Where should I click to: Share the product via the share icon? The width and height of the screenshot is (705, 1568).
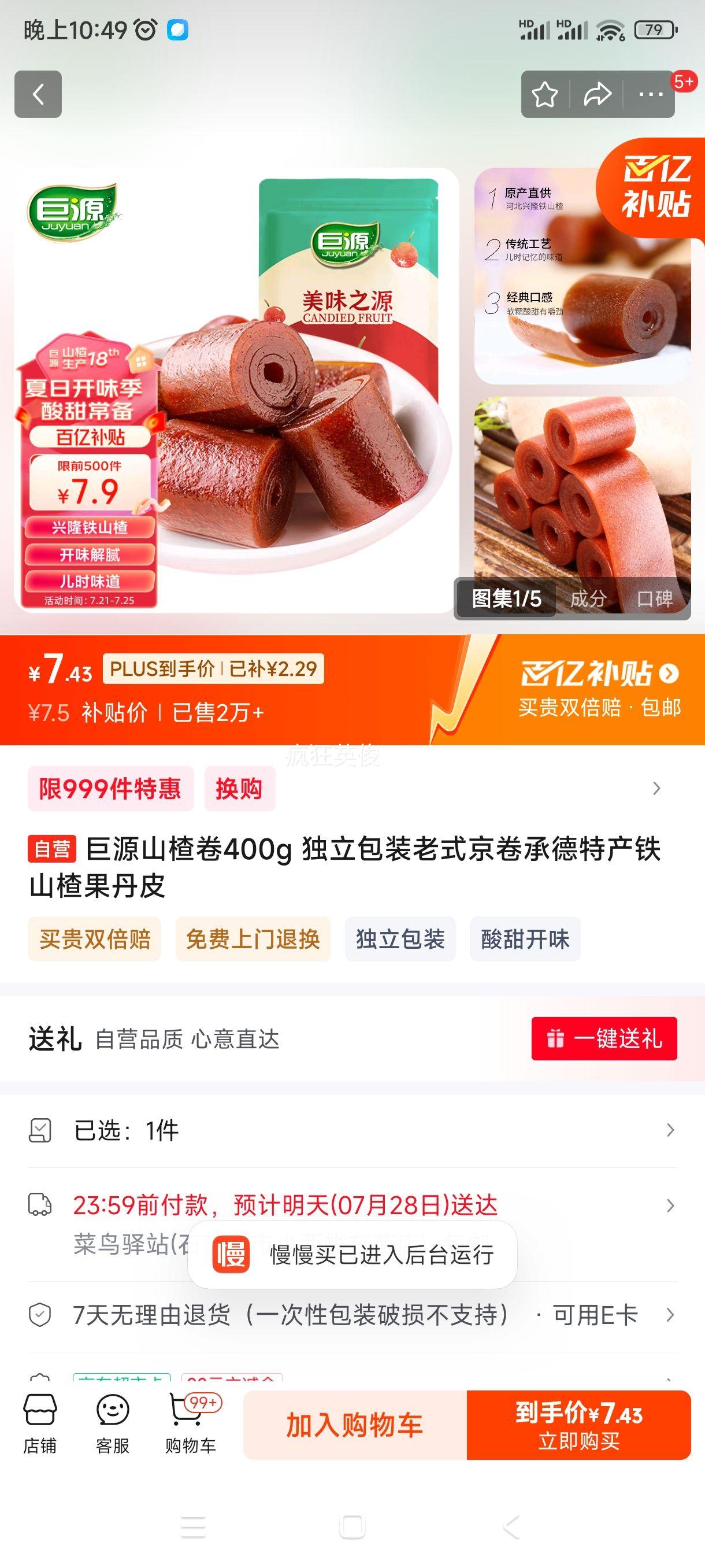[598, 94]
